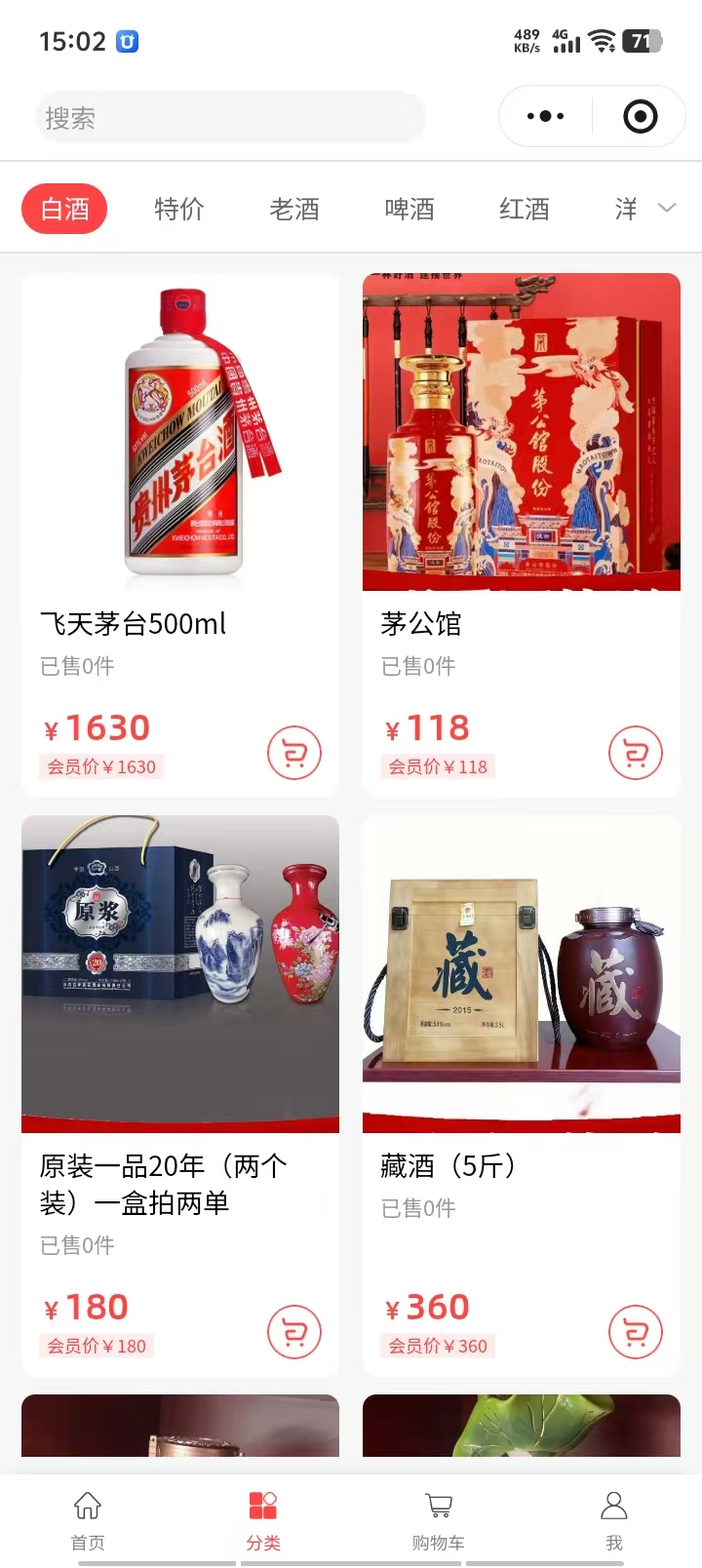
Task: Show the 红酒 category
Action: click(525, 209)
